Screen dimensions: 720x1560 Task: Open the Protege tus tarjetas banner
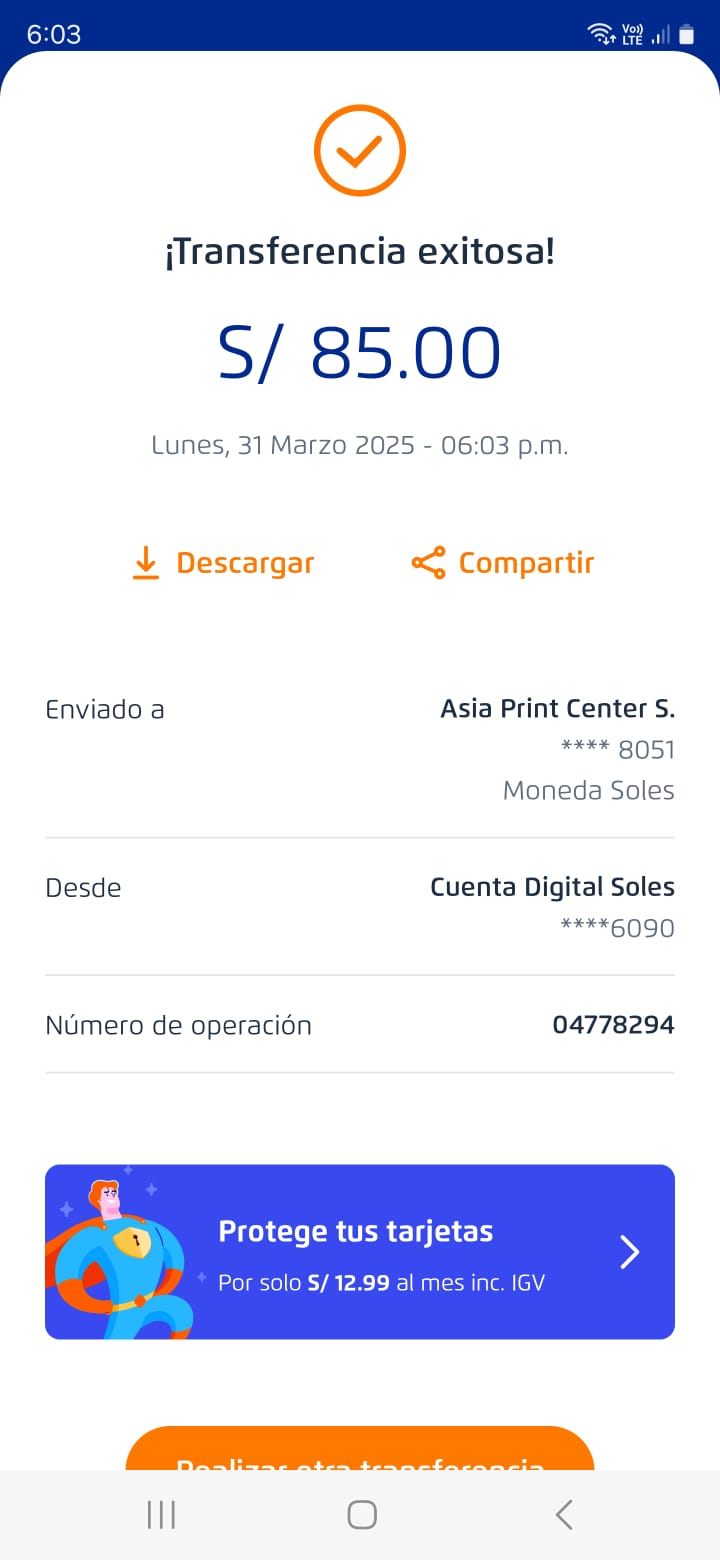pos(360,1251)
